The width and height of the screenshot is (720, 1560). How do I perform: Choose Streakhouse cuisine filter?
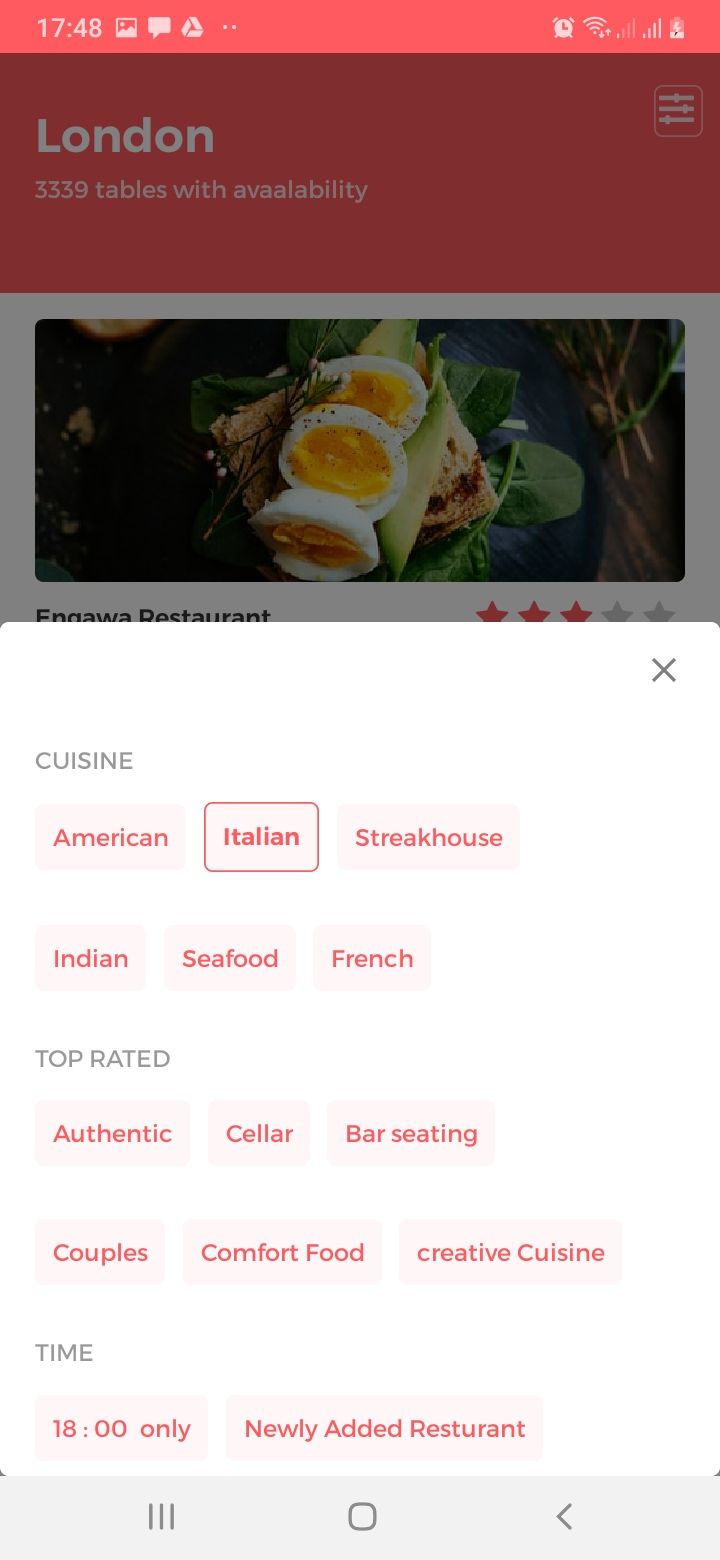click(x=428, y=837)
